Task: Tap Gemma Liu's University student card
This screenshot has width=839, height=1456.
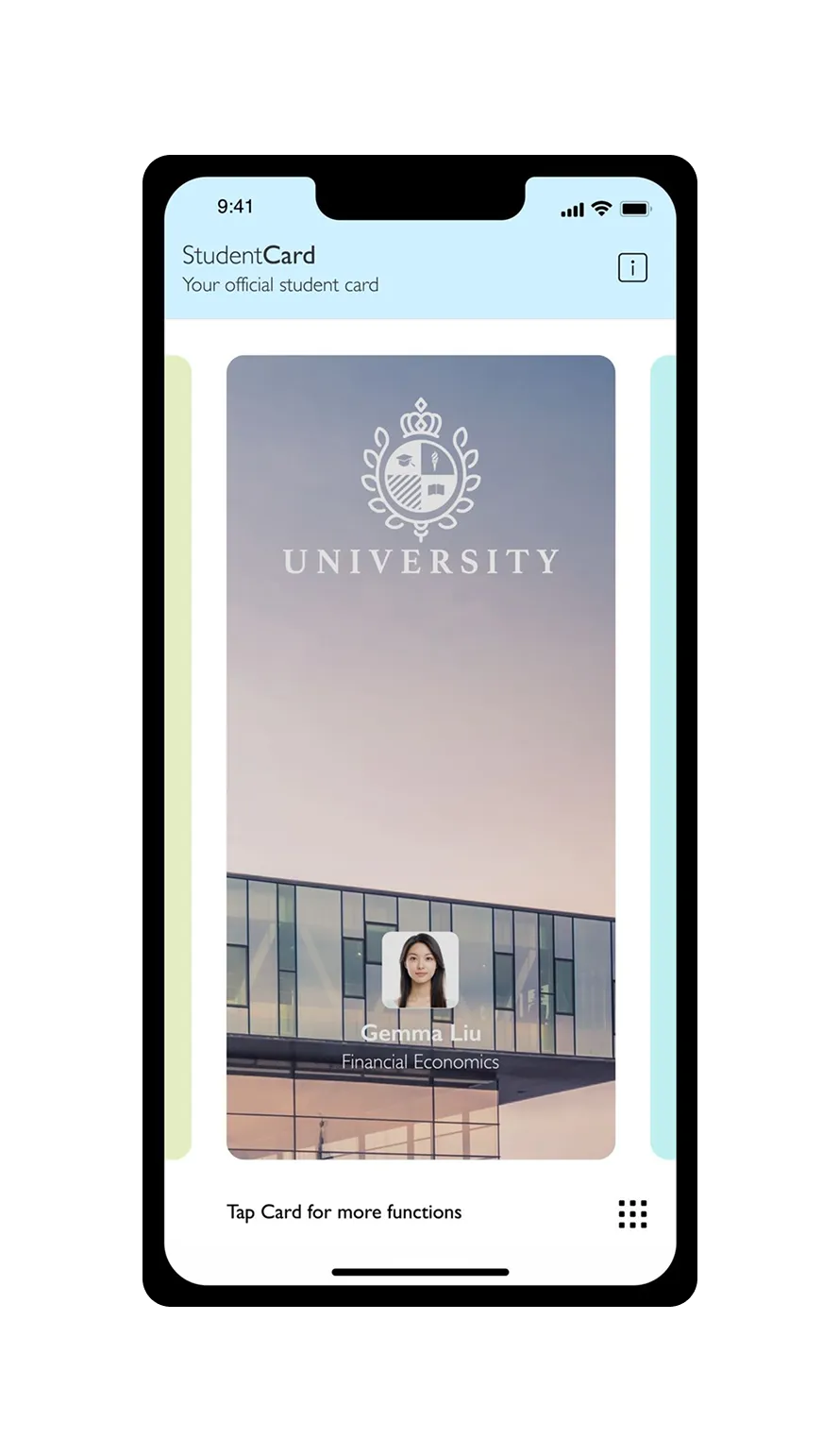Action: [x=421, y=756]
